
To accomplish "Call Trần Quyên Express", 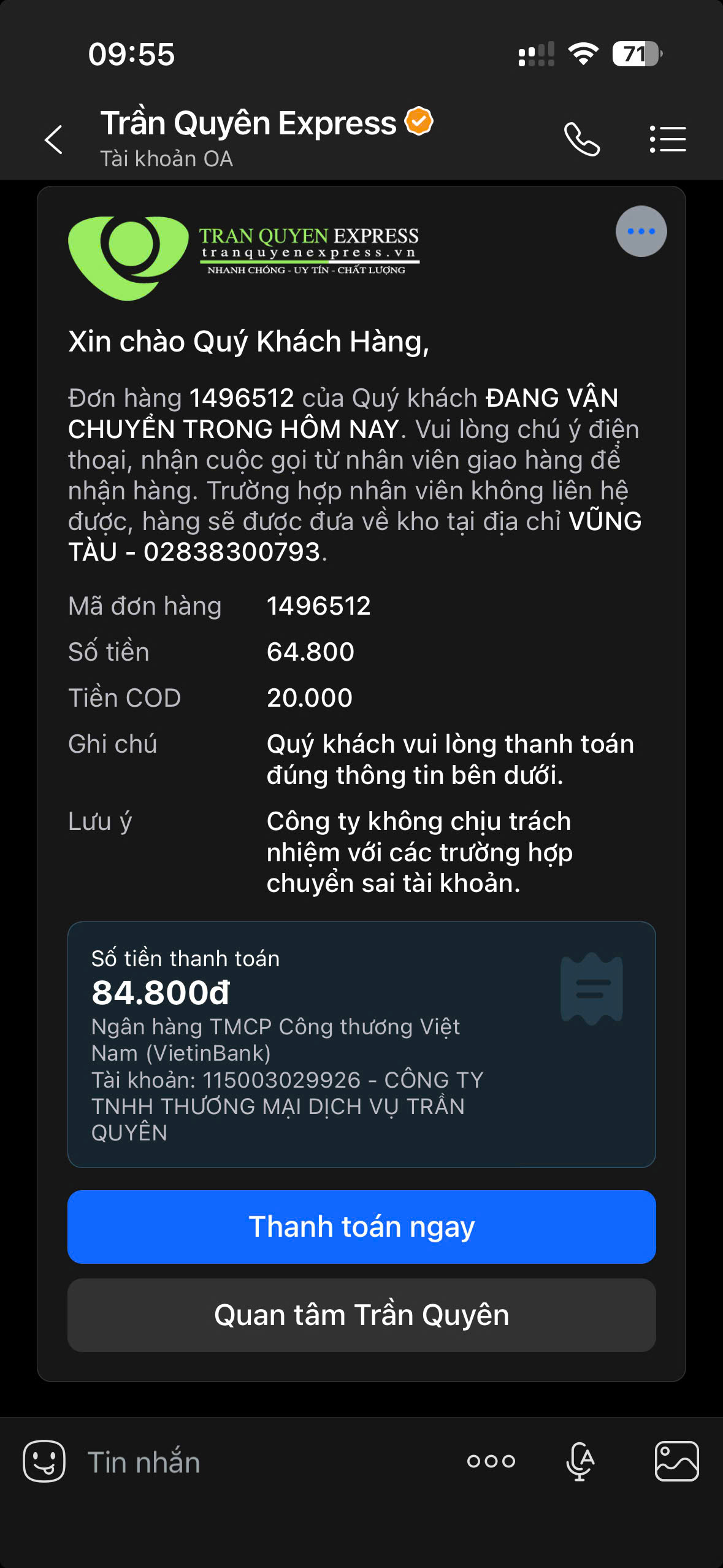I will pos(581,139).
